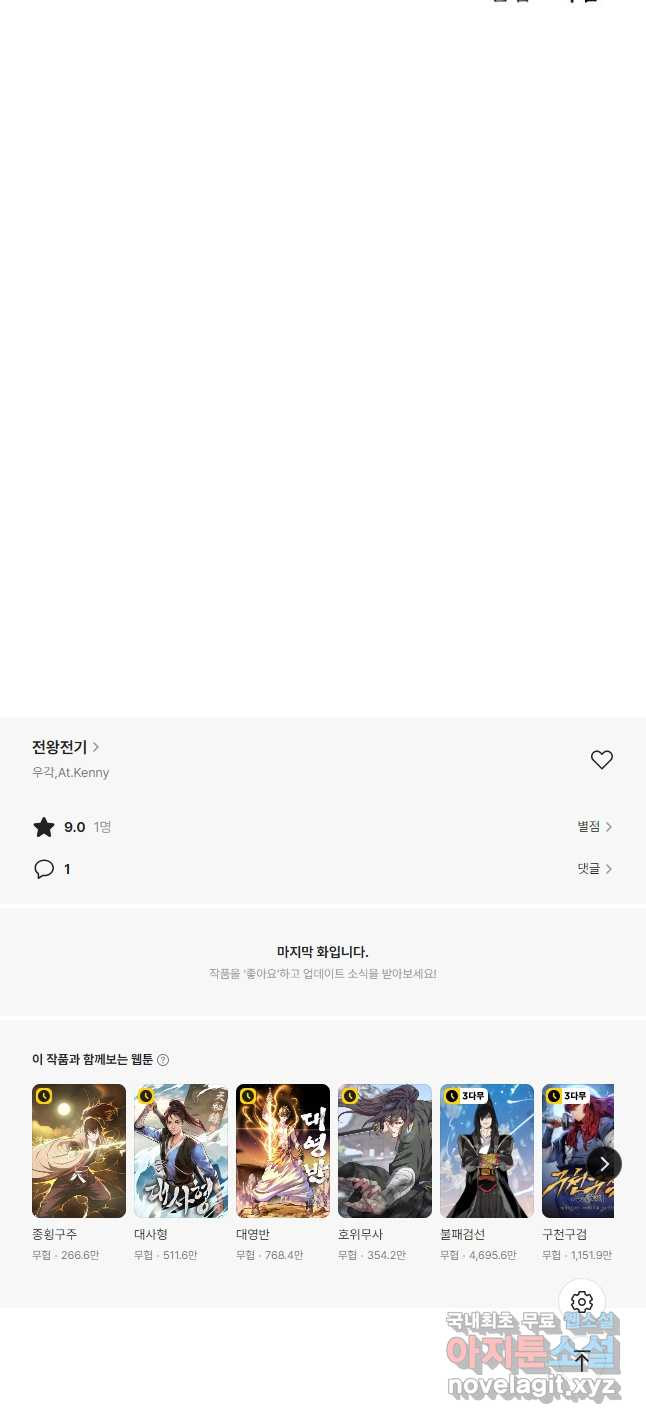
Task: Open the 종횡구주 webtoon
Action: point(79,1151)
